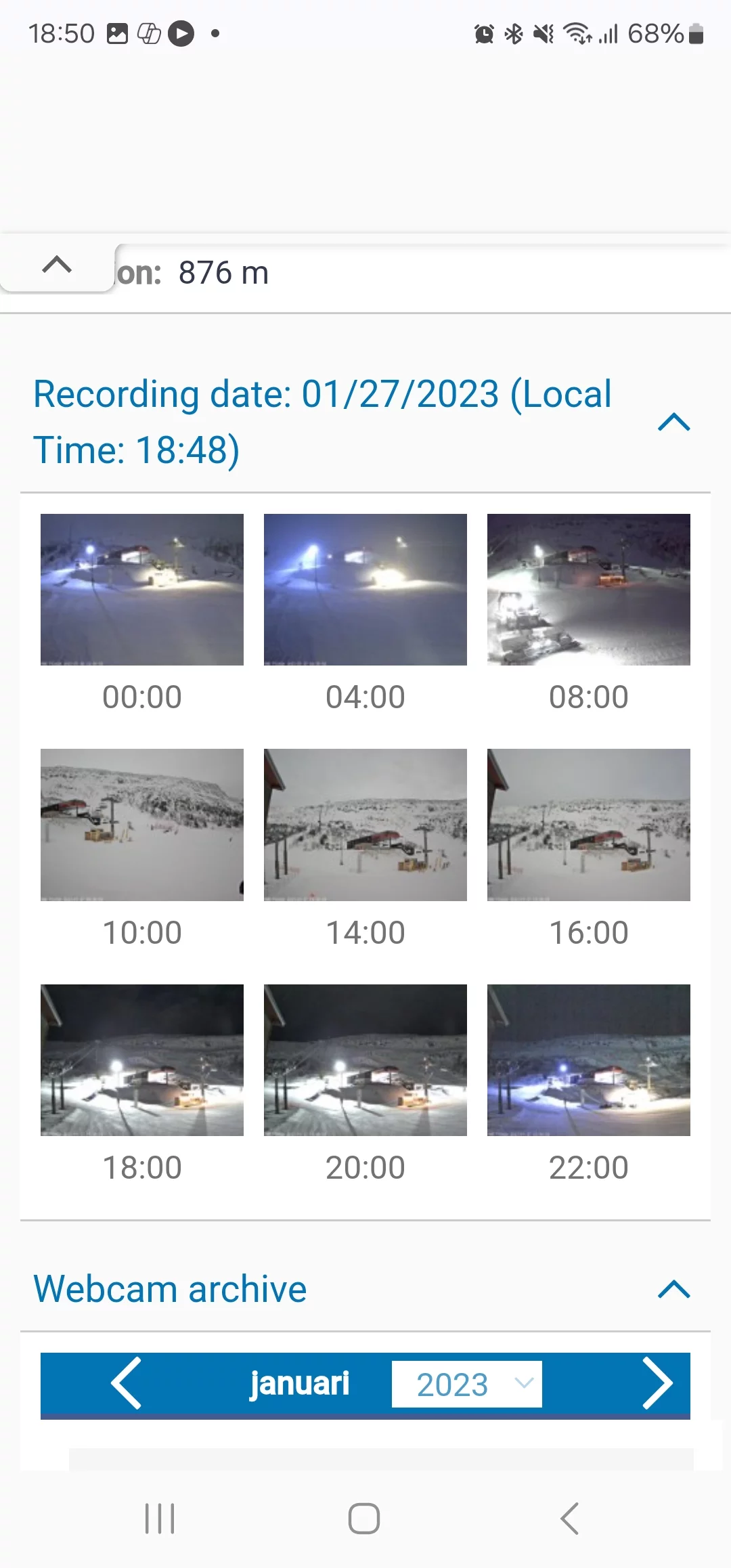Select the 14:00 webcam thumbnail
This screenshot has height=1568, width=731.
tap(365, 825)
